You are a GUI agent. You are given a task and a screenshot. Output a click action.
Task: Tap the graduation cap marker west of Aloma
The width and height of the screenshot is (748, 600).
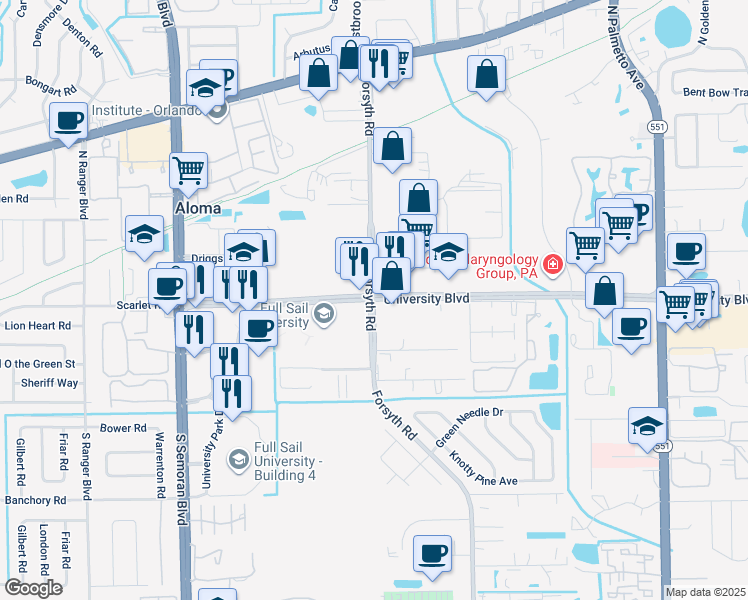coord(145,234)
